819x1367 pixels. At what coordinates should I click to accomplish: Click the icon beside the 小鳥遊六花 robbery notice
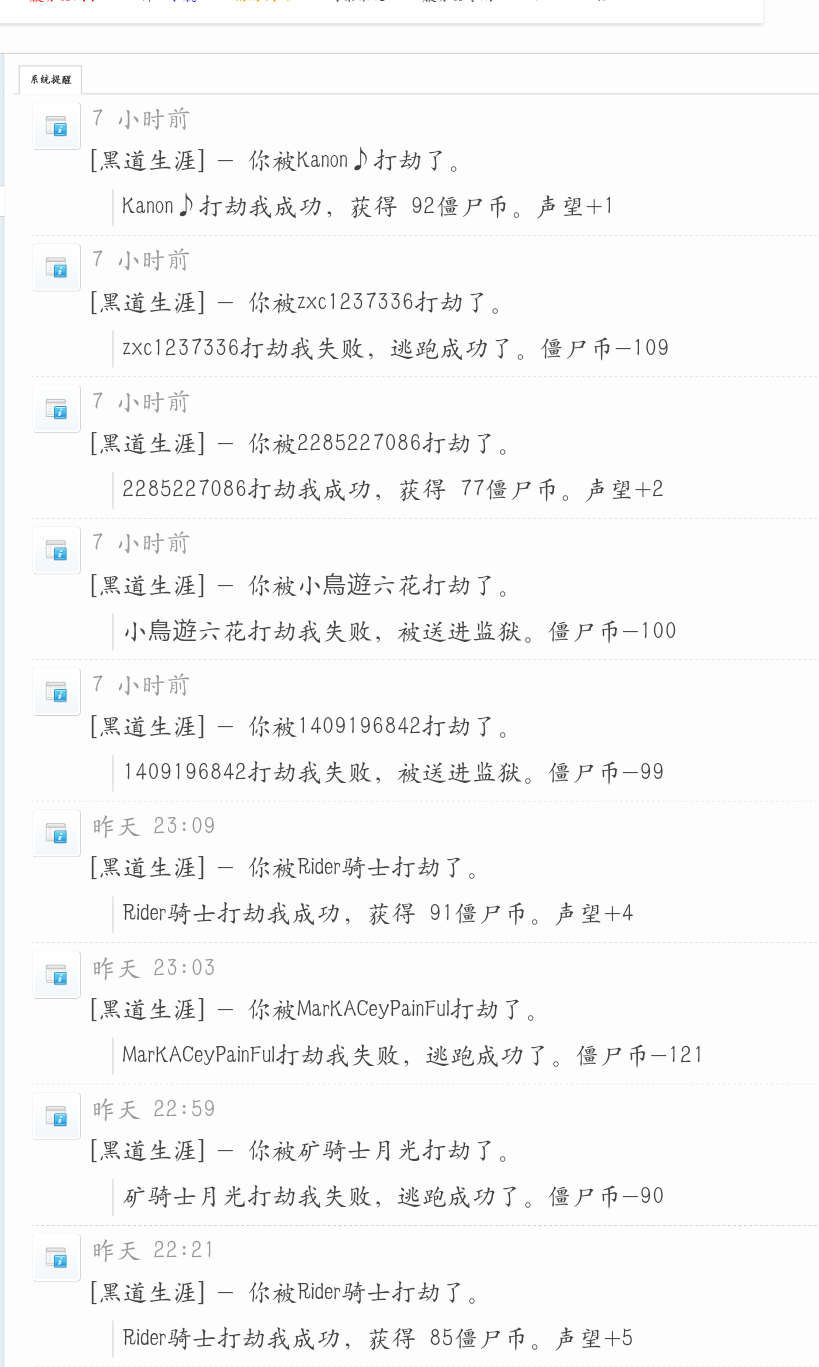coord(56,550)
